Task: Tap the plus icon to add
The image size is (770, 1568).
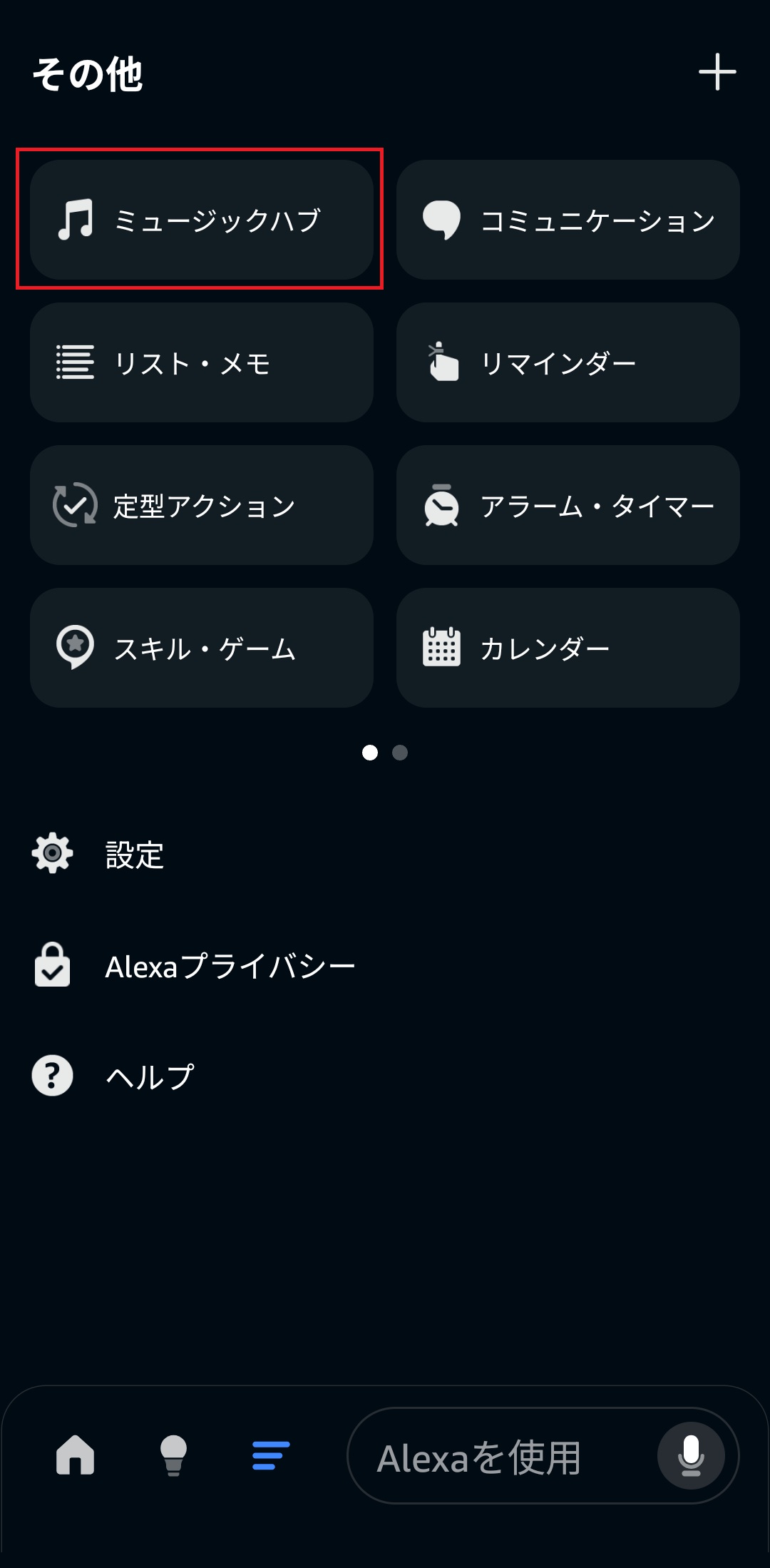Action: tap(717, 72)
